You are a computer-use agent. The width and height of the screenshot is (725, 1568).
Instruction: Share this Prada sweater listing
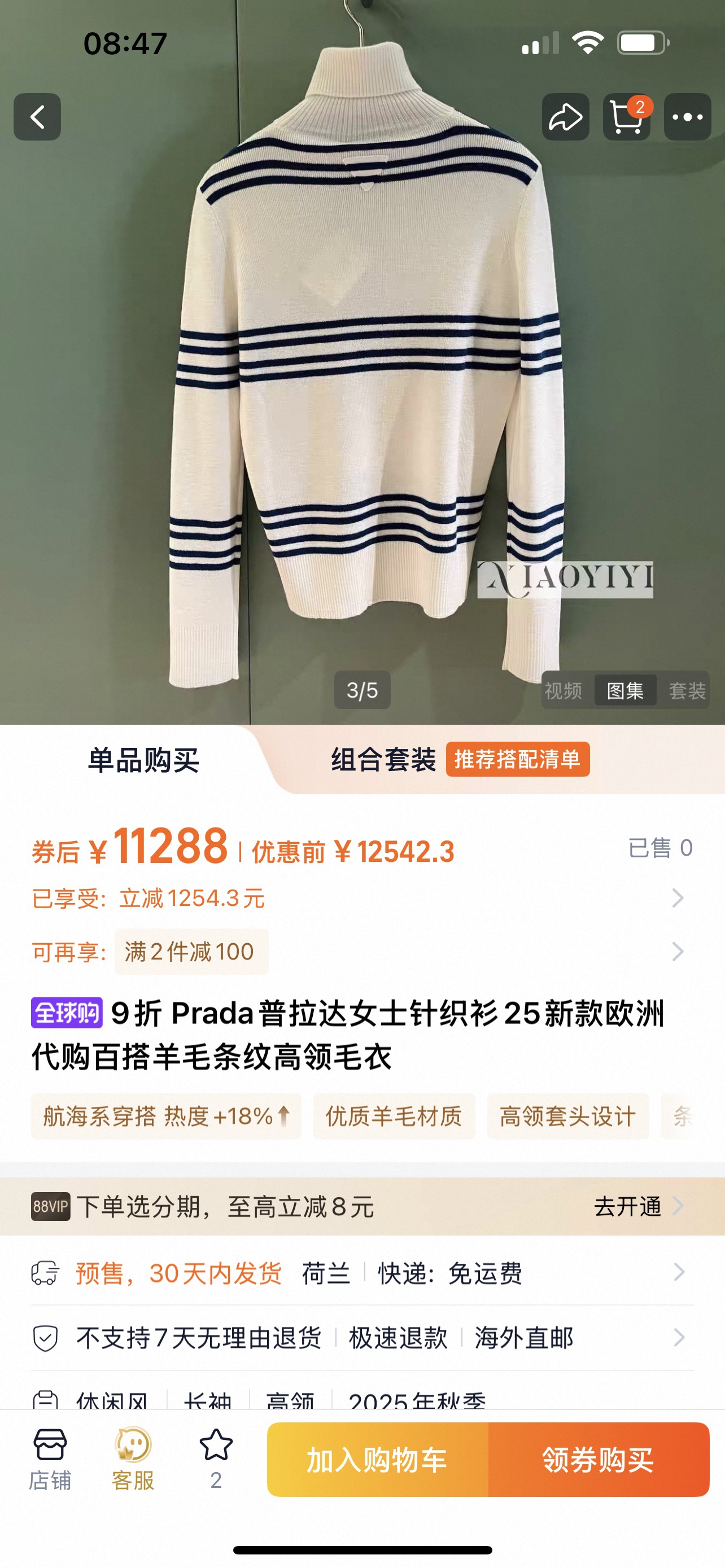tap(566, 117)
